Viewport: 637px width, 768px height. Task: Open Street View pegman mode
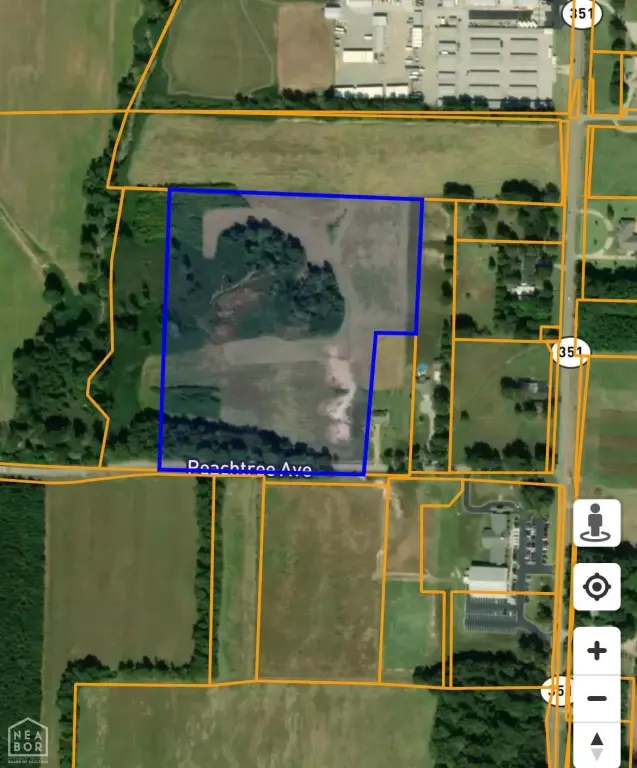coord(596,523)
